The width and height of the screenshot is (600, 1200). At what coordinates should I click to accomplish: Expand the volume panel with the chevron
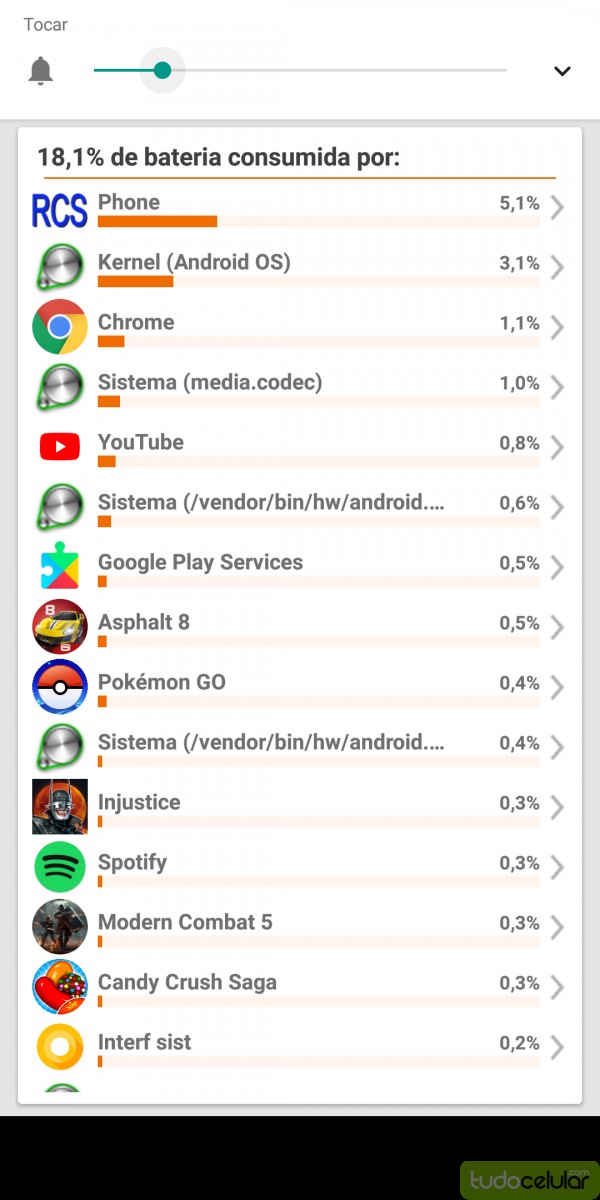click(562, 71)
